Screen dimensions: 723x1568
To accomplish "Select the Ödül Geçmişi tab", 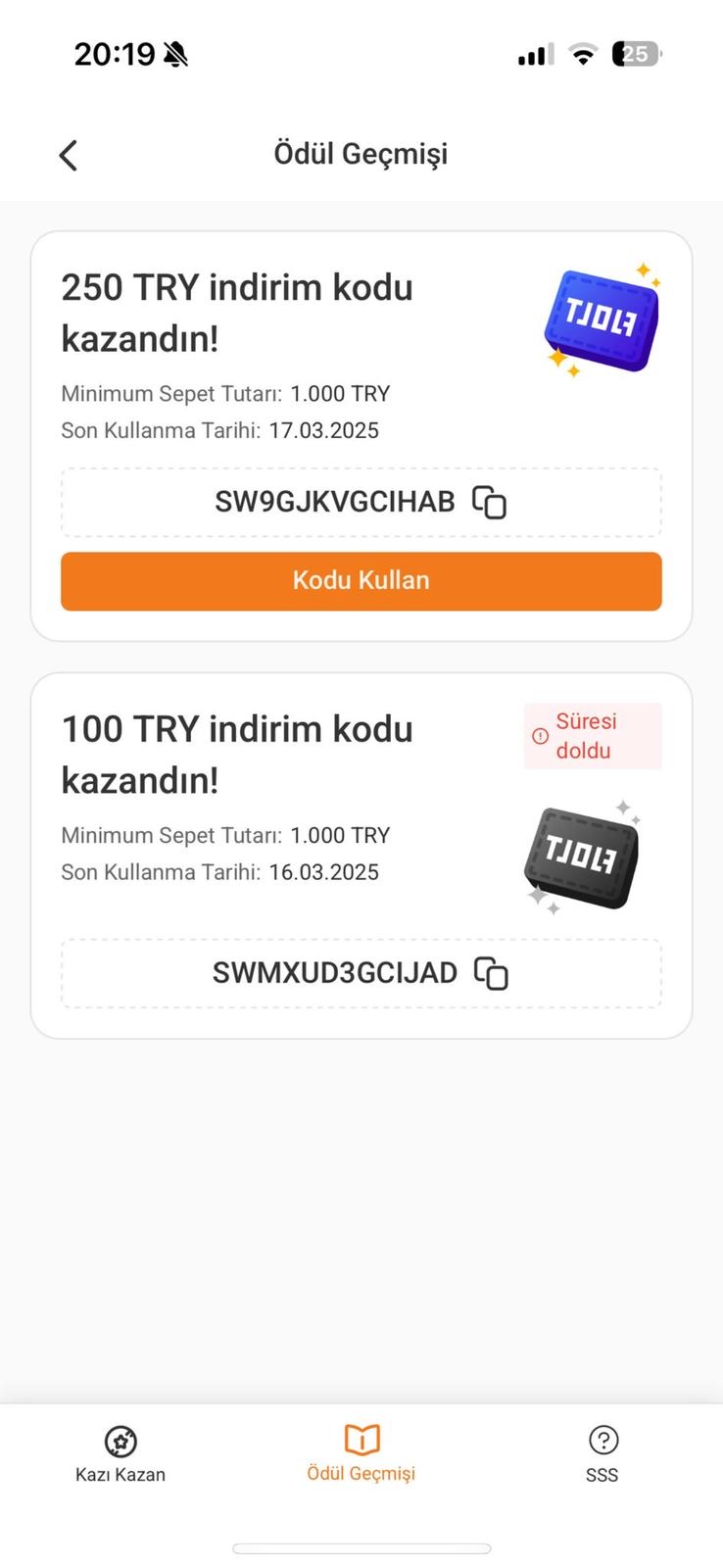I will (x=361, y=1454).
